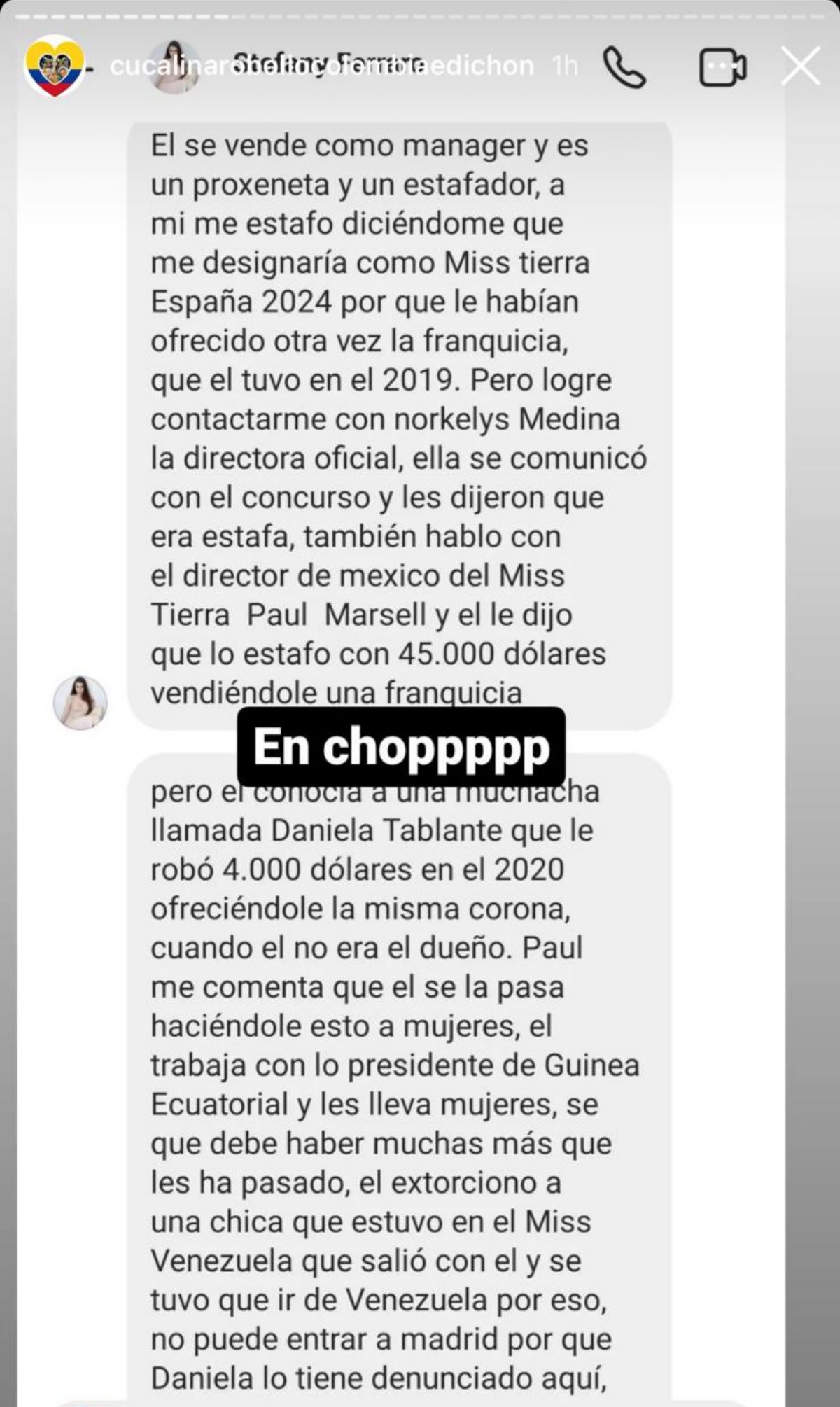Open the cucalinarobellocolombiaedichon profile username

(322, 66)
